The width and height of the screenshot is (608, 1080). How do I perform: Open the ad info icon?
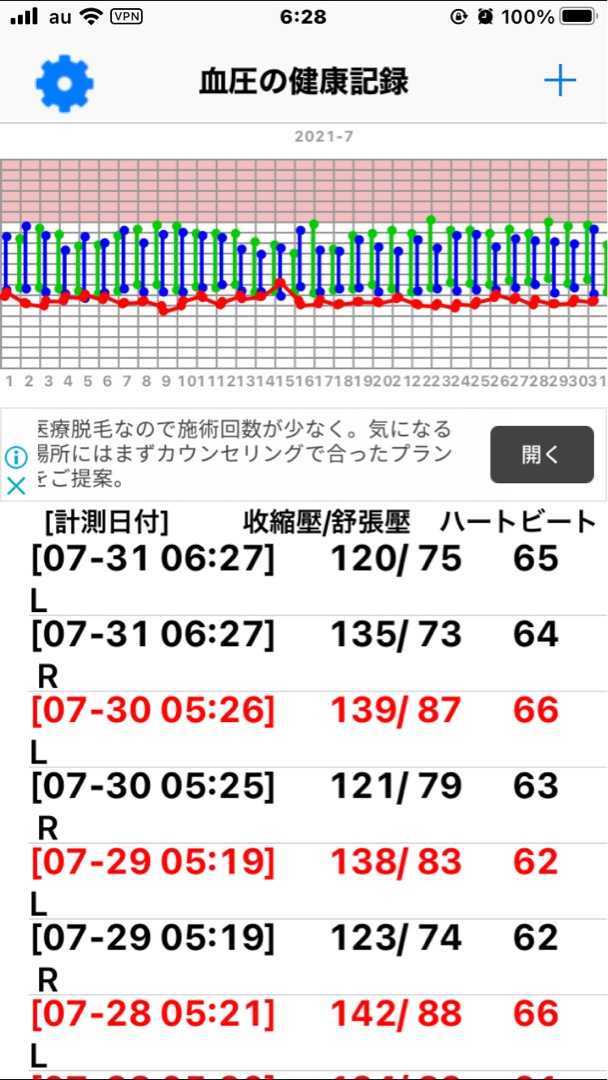[x=16, y=457]
